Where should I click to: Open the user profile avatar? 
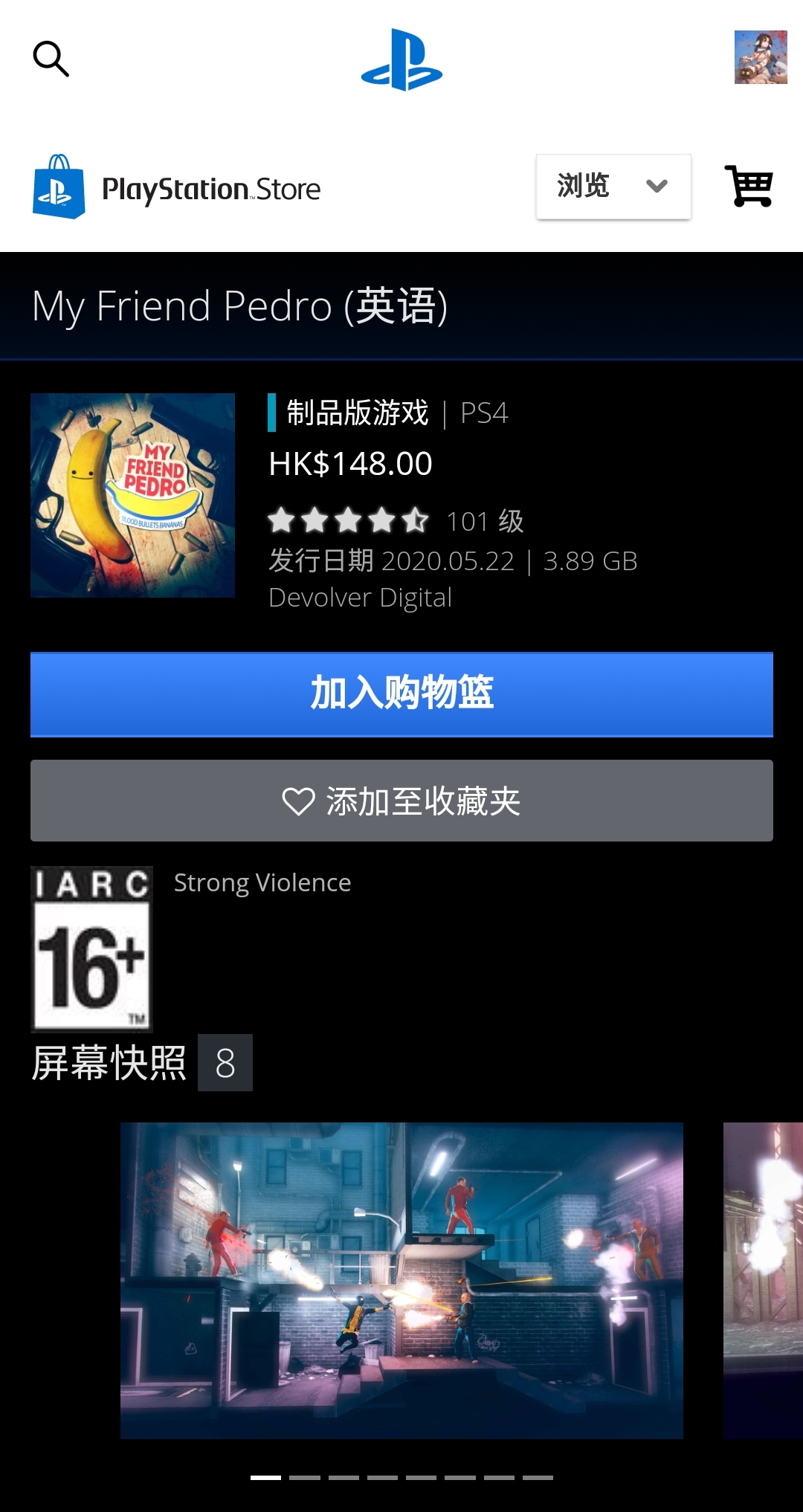[x=760, y=57]
